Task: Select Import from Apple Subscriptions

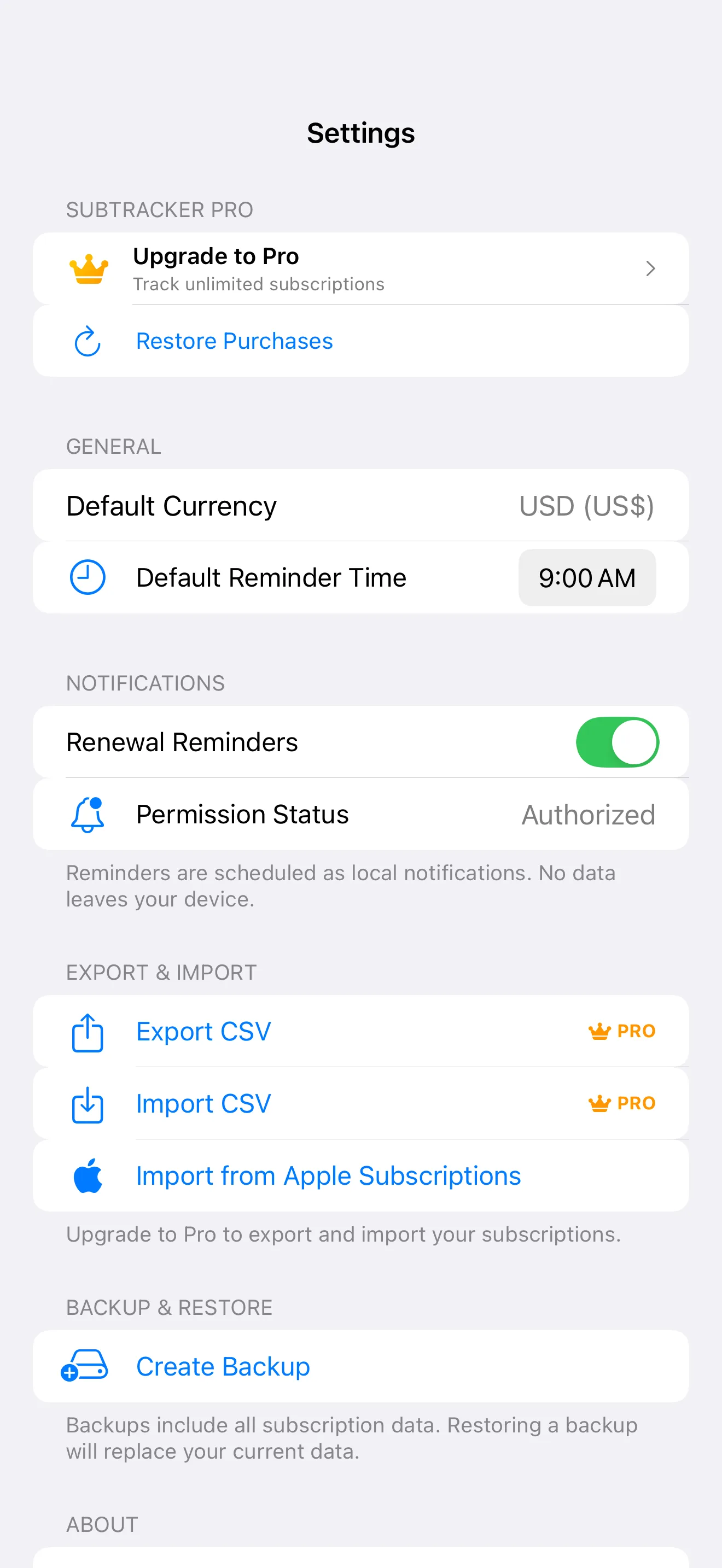Action: [x=328, y=1175]
